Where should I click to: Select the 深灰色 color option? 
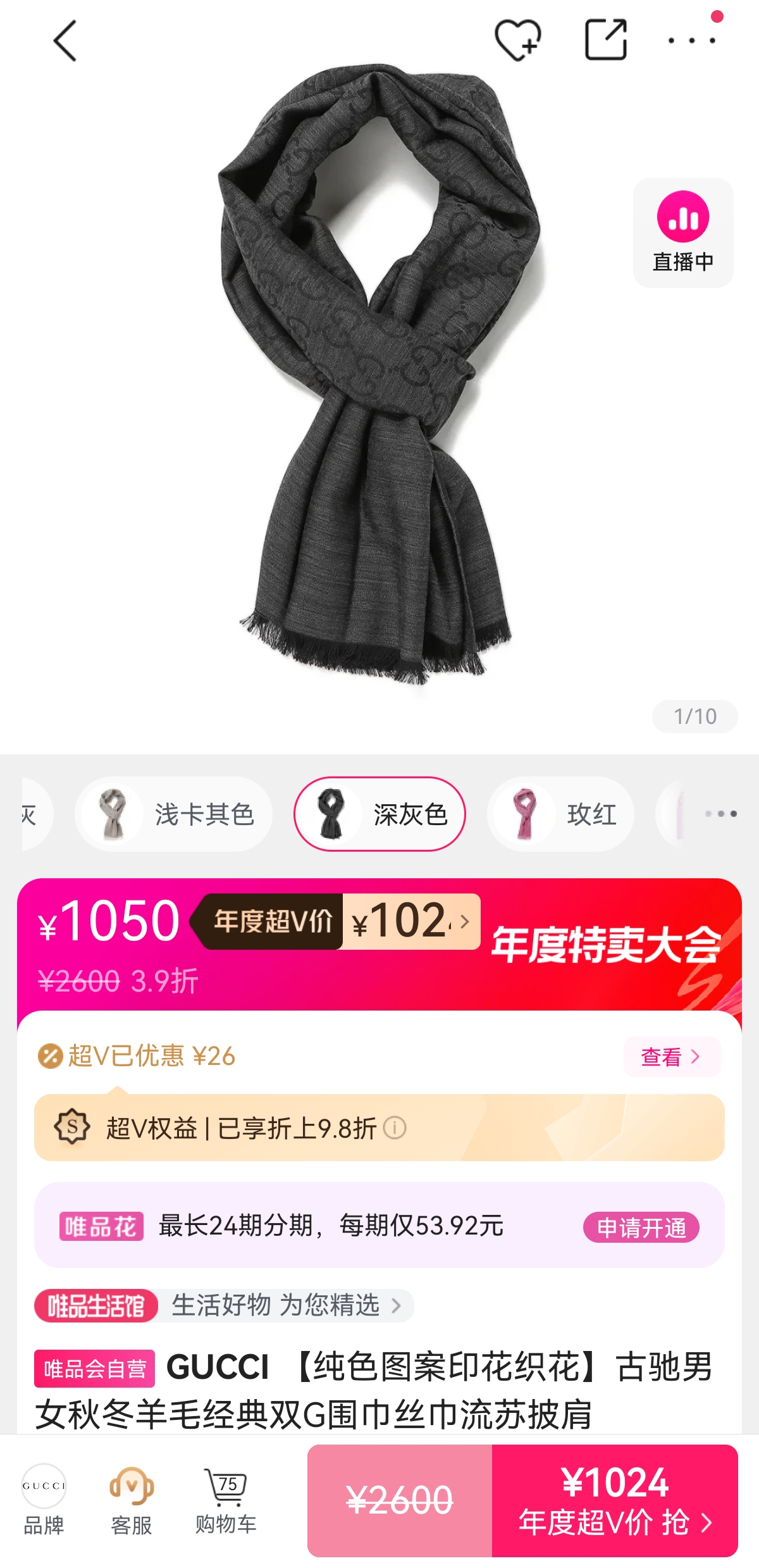click(x=379, y=814)
